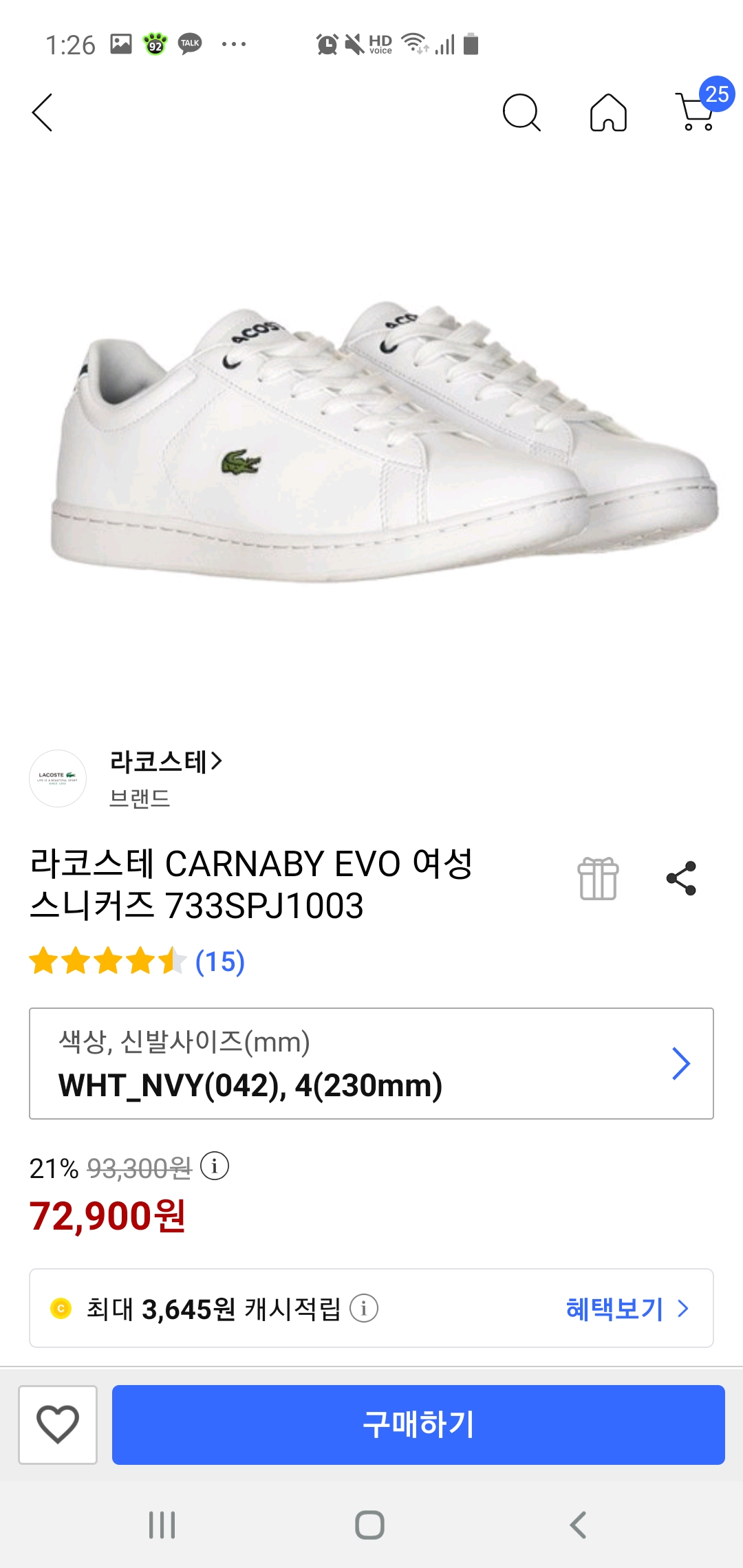Go back using the top-left arrow

point(43,112)
